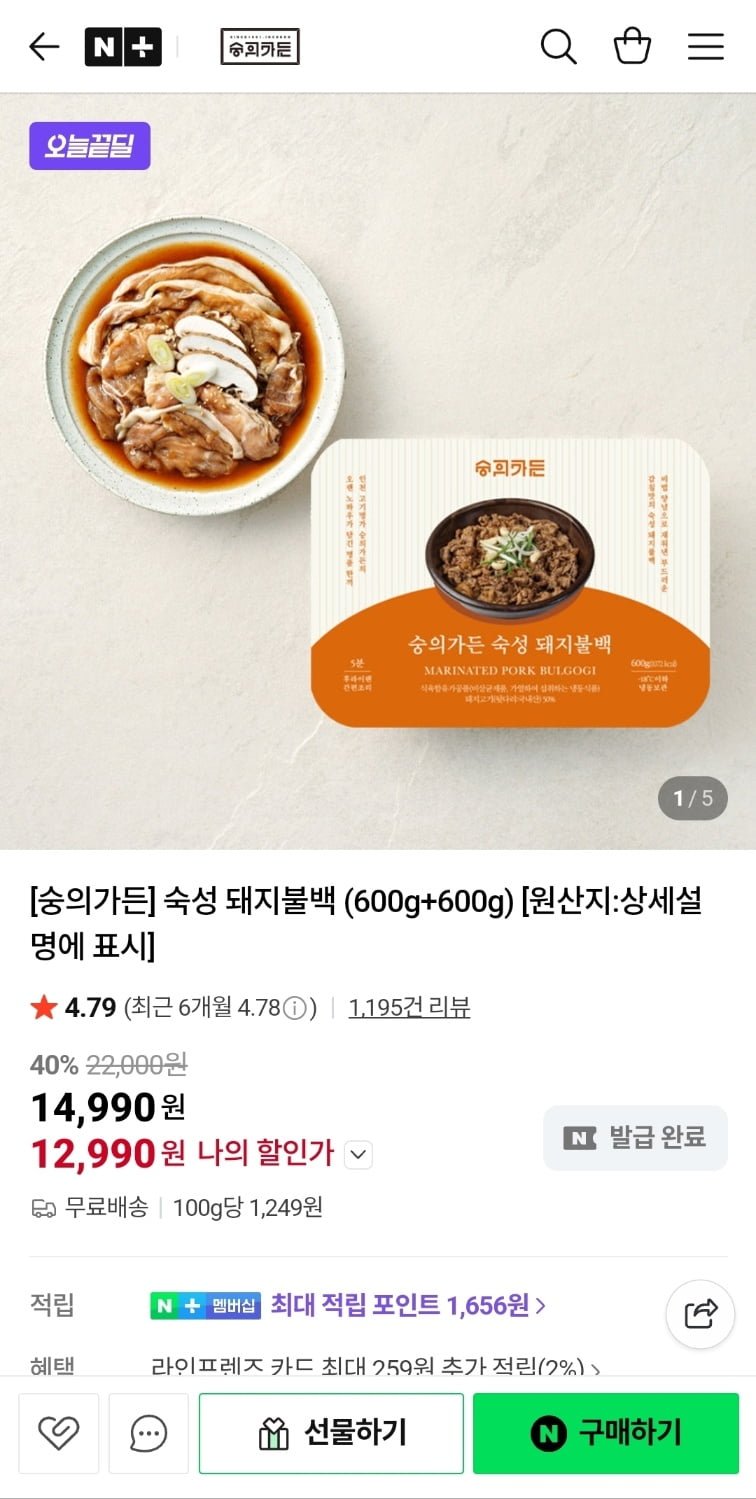
Task: Click the N+ logo in the header
Action: click(123, 46)
